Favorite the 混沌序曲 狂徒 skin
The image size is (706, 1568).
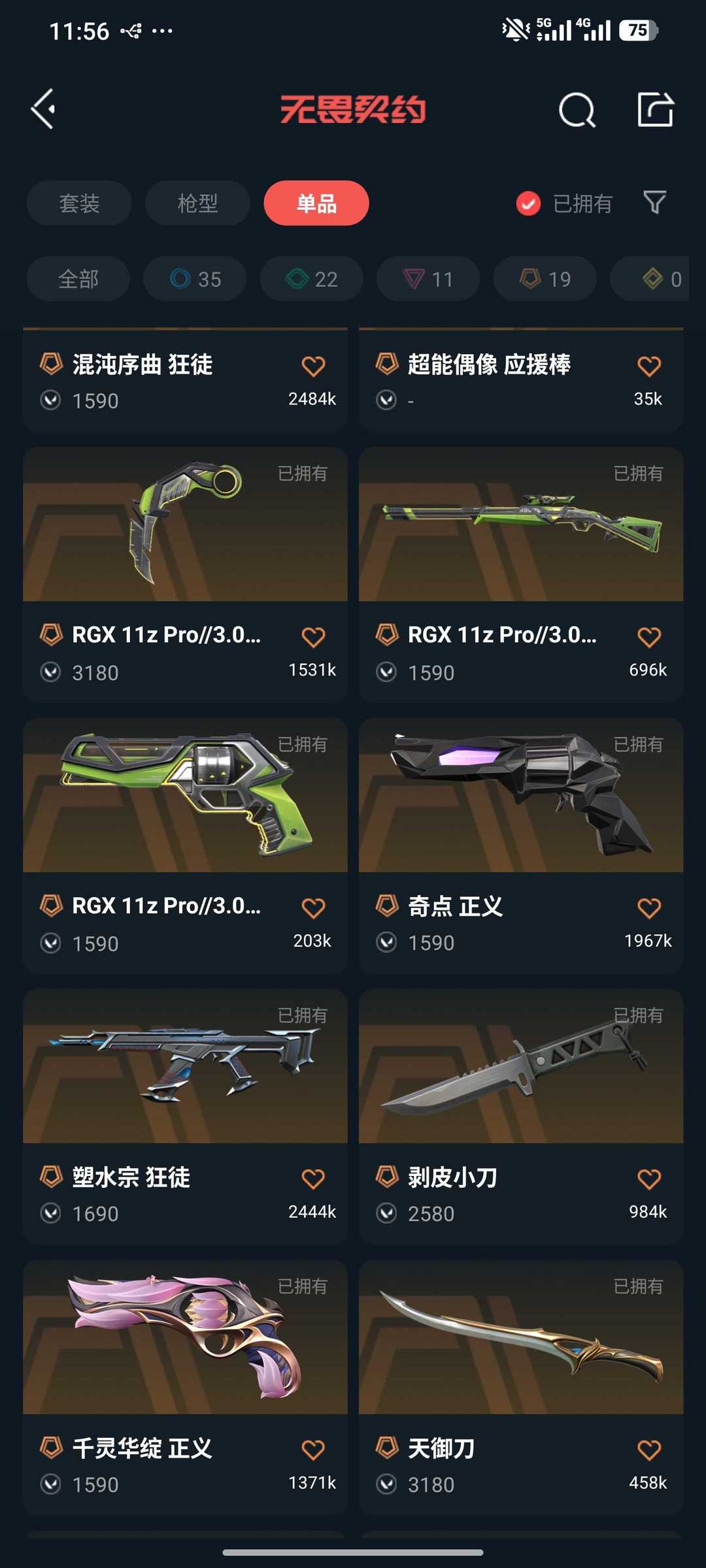pos(313,367)
